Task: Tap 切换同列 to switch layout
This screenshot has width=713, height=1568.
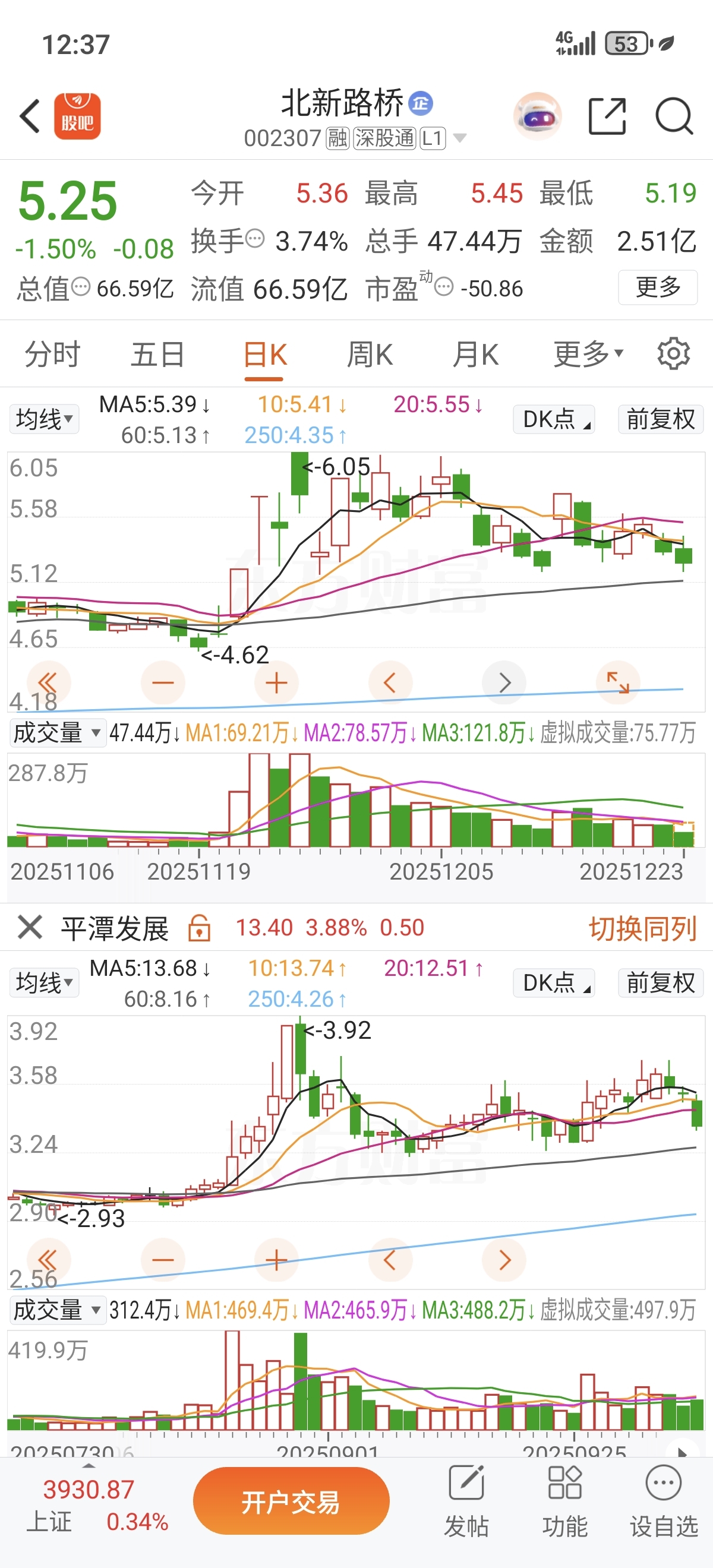Action: pyautogui.click(x=642, y=929)
